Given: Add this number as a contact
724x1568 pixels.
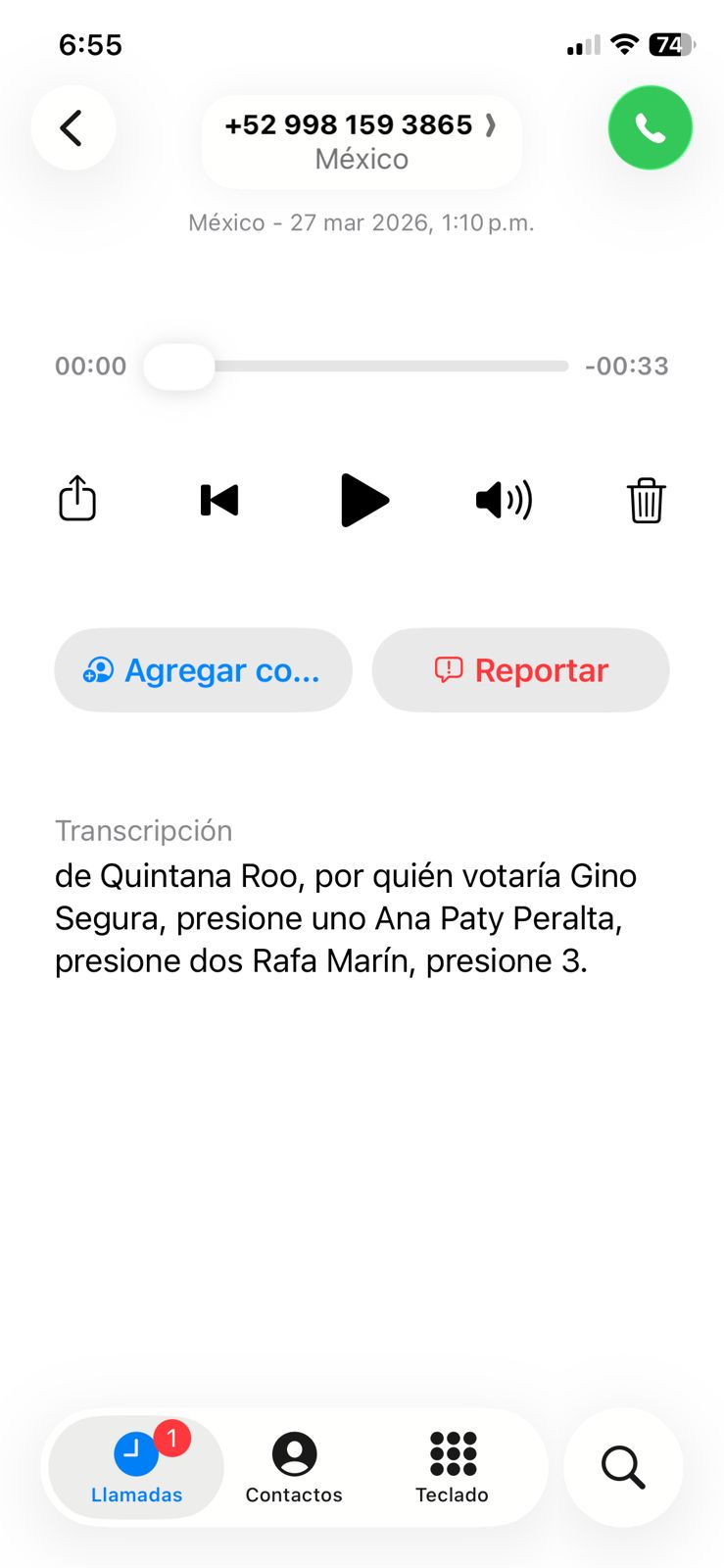Looking at the screenshot, I should [203, 670].
